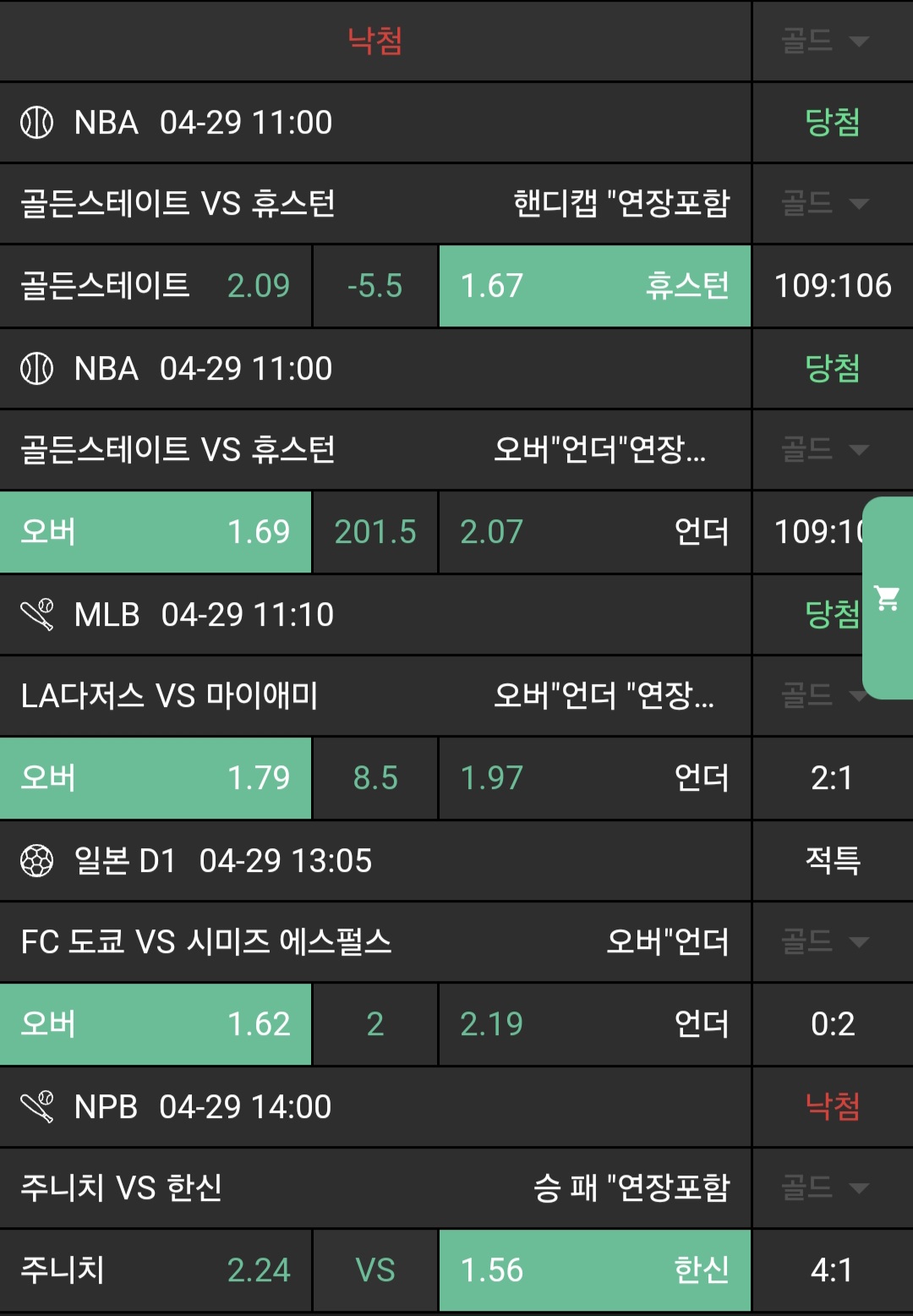Screen dimensions: 913x1316
Task: Select 오버 1.62 for the FC 도쿄 match
Action: click(156, 1024)
